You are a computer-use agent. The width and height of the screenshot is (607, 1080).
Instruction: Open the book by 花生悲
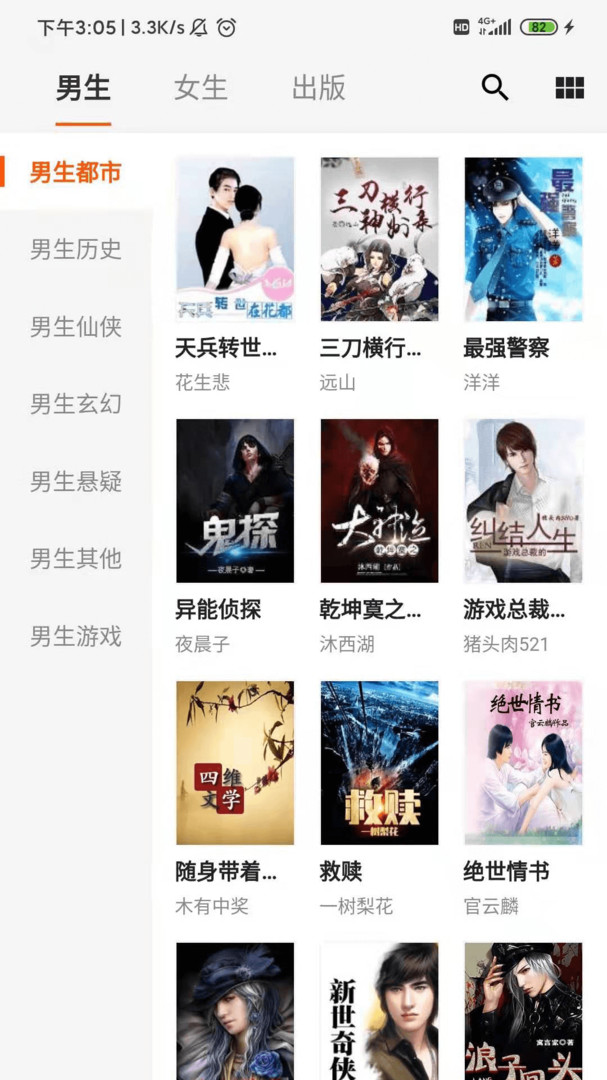pyautogui.click(x=235, y=240)
